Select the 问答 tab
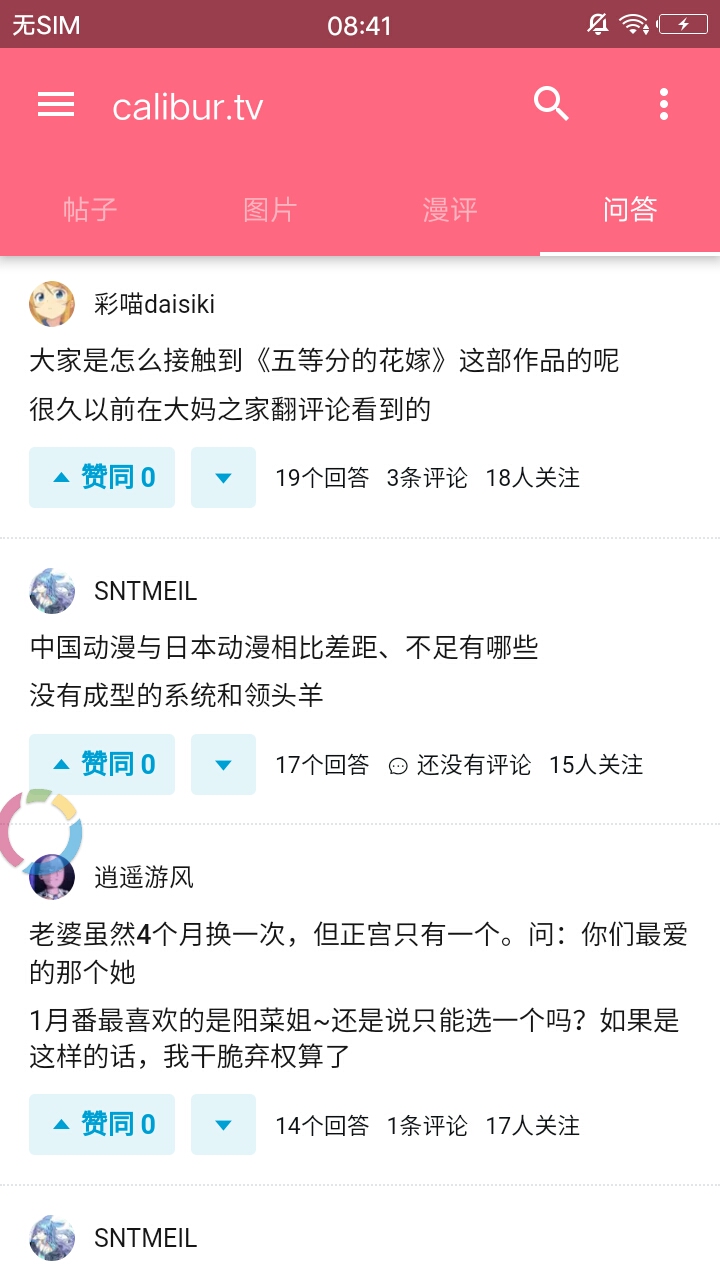The width and height of the screenshot is (720, 1280). click(x=630, y=210)
